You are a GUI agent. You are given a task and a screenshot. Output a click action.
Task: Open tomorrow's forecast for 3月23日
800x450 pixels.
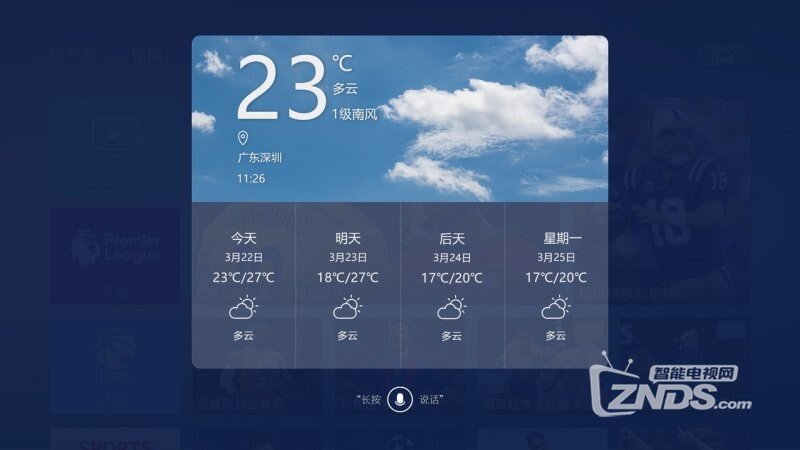[x=348, y=285]
